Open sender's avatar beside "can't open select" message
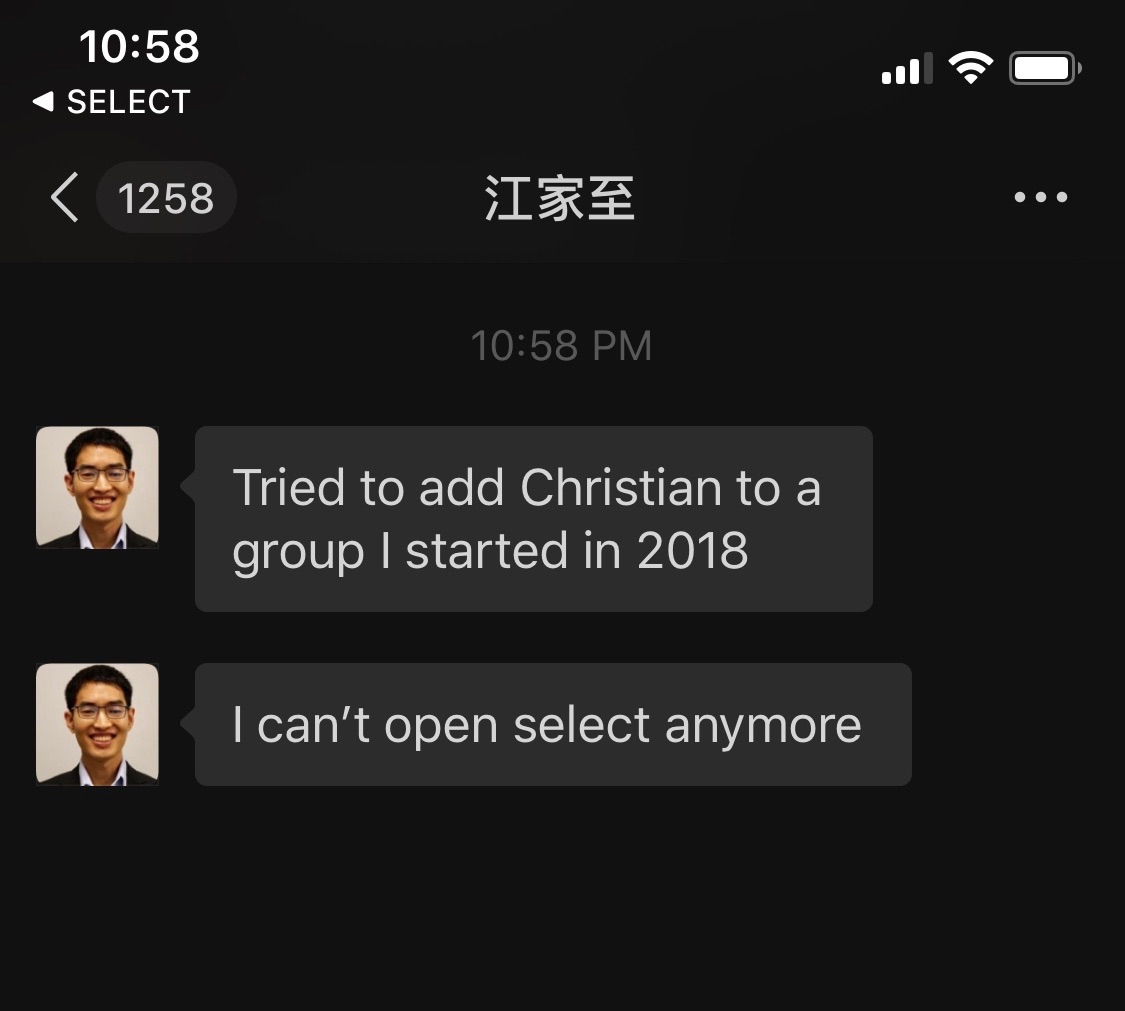 [x=97, y=724]
